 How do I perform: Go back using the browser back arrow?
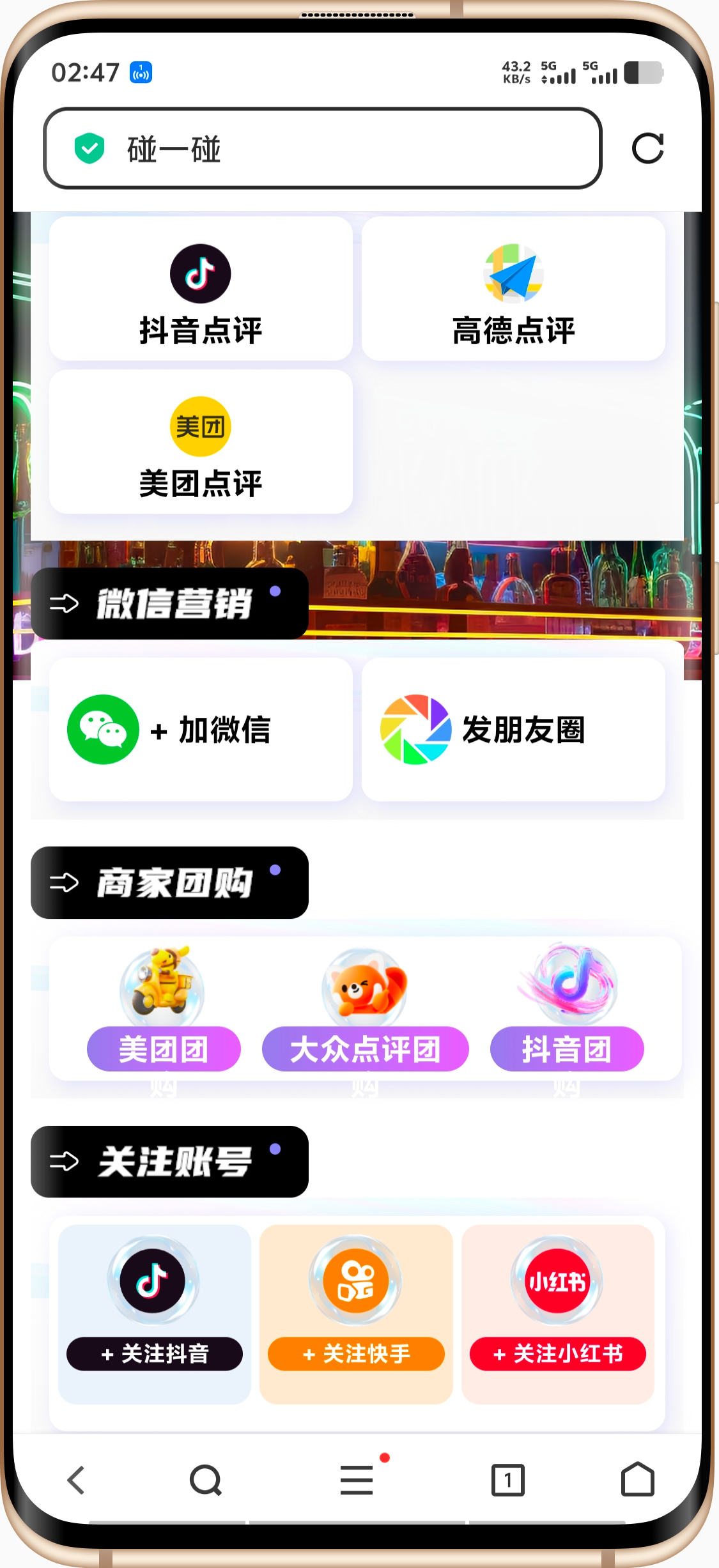(77, 1480)
